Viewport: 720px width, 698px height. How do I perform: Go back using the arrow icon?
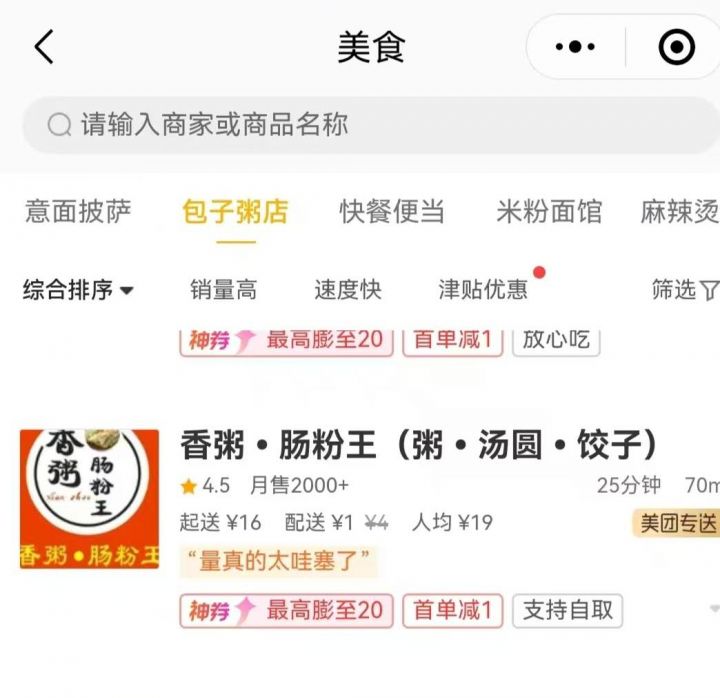tap(44, 47)
